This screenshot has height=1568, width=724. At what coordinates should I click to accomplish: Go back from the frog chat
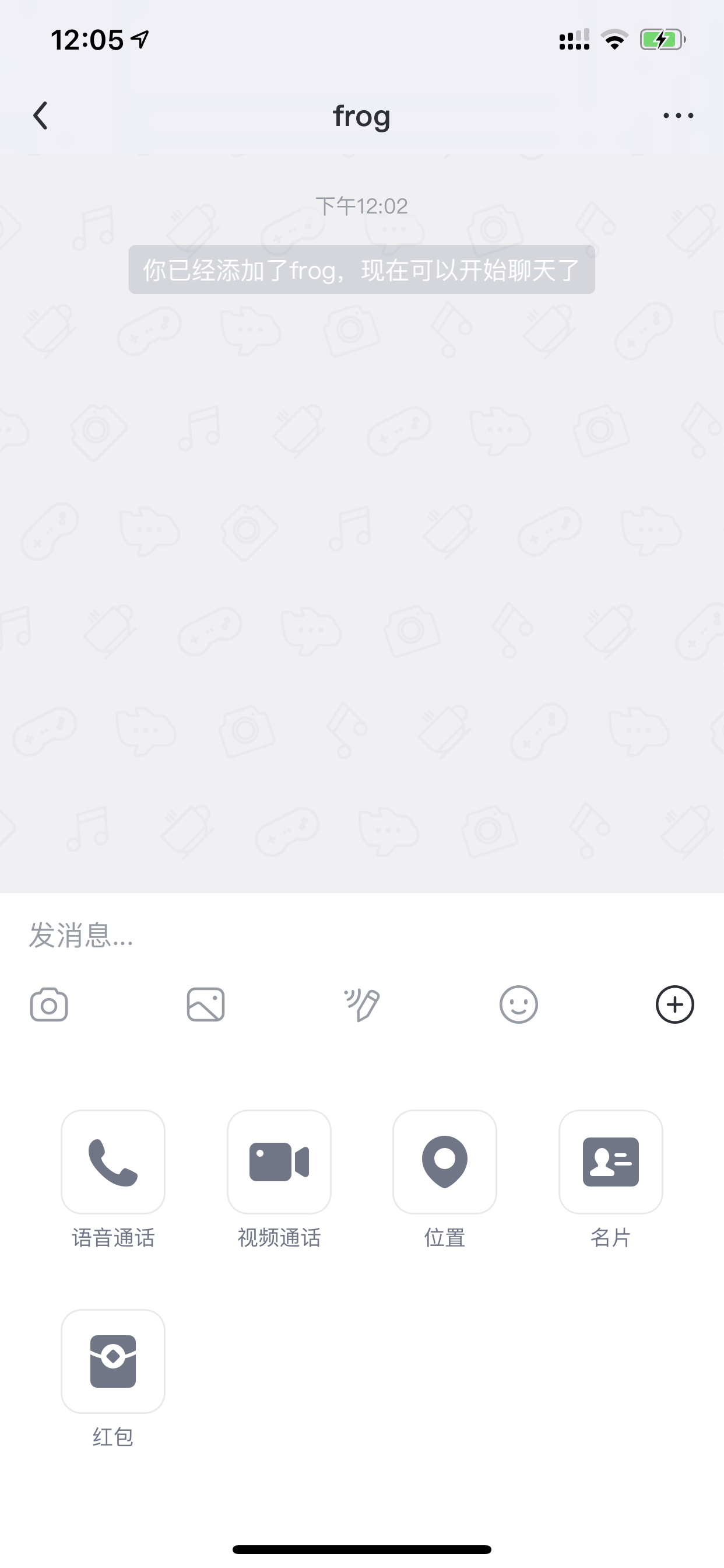40,116
